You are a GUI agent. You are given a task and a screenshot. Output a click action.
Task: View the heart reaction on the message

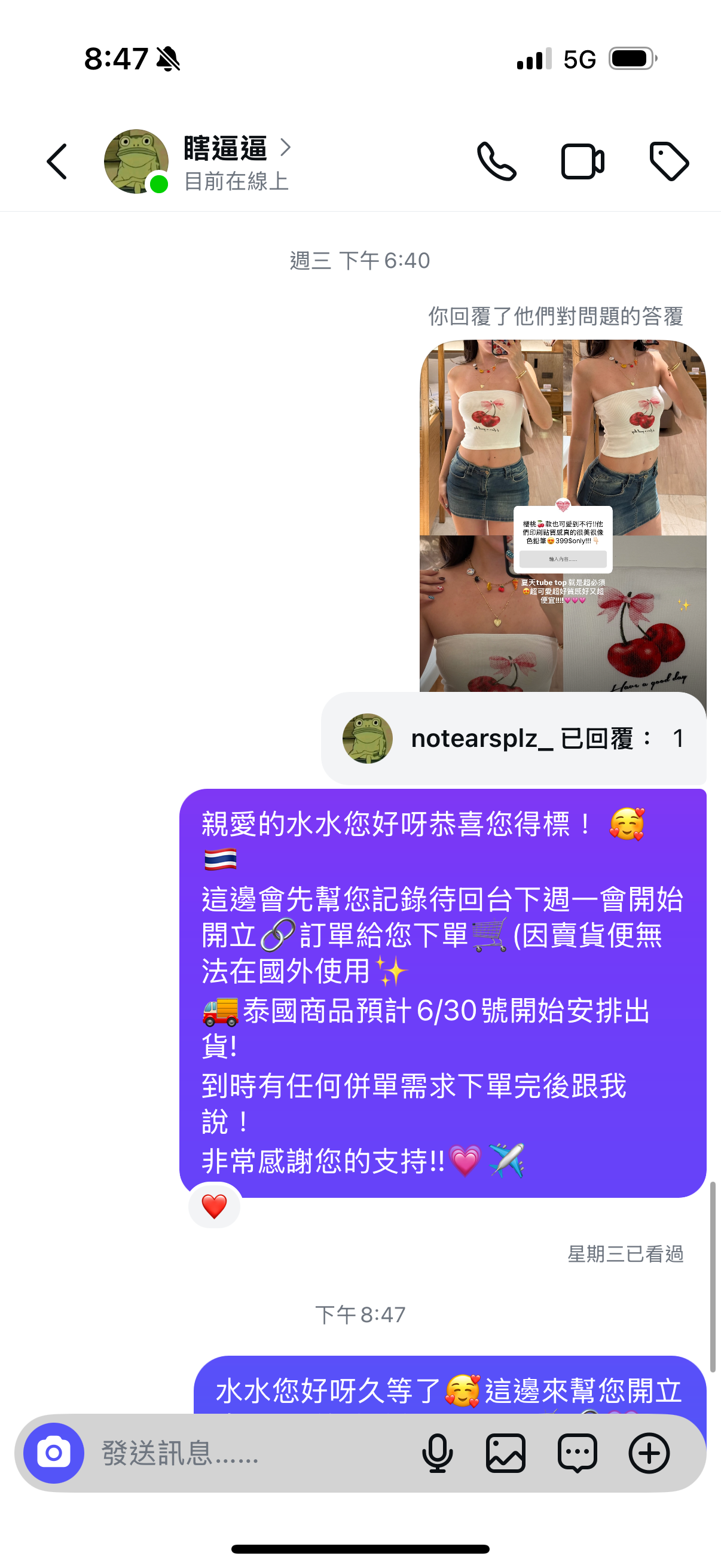[x=214, y=1206]
